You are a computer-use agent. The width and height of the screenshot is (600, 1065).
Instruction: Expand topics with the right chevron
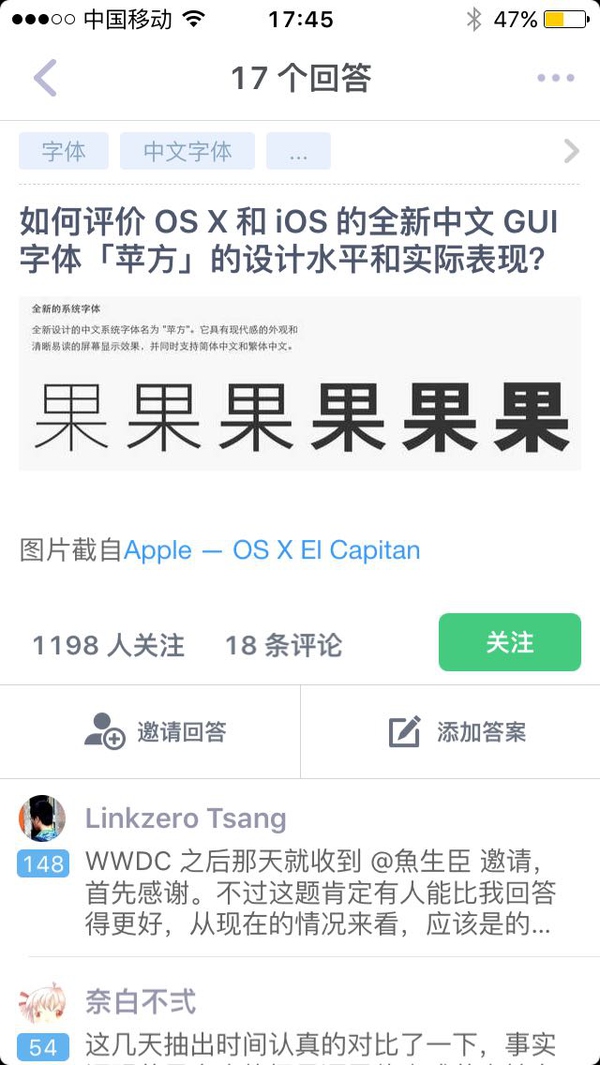[x=571, y=151]
